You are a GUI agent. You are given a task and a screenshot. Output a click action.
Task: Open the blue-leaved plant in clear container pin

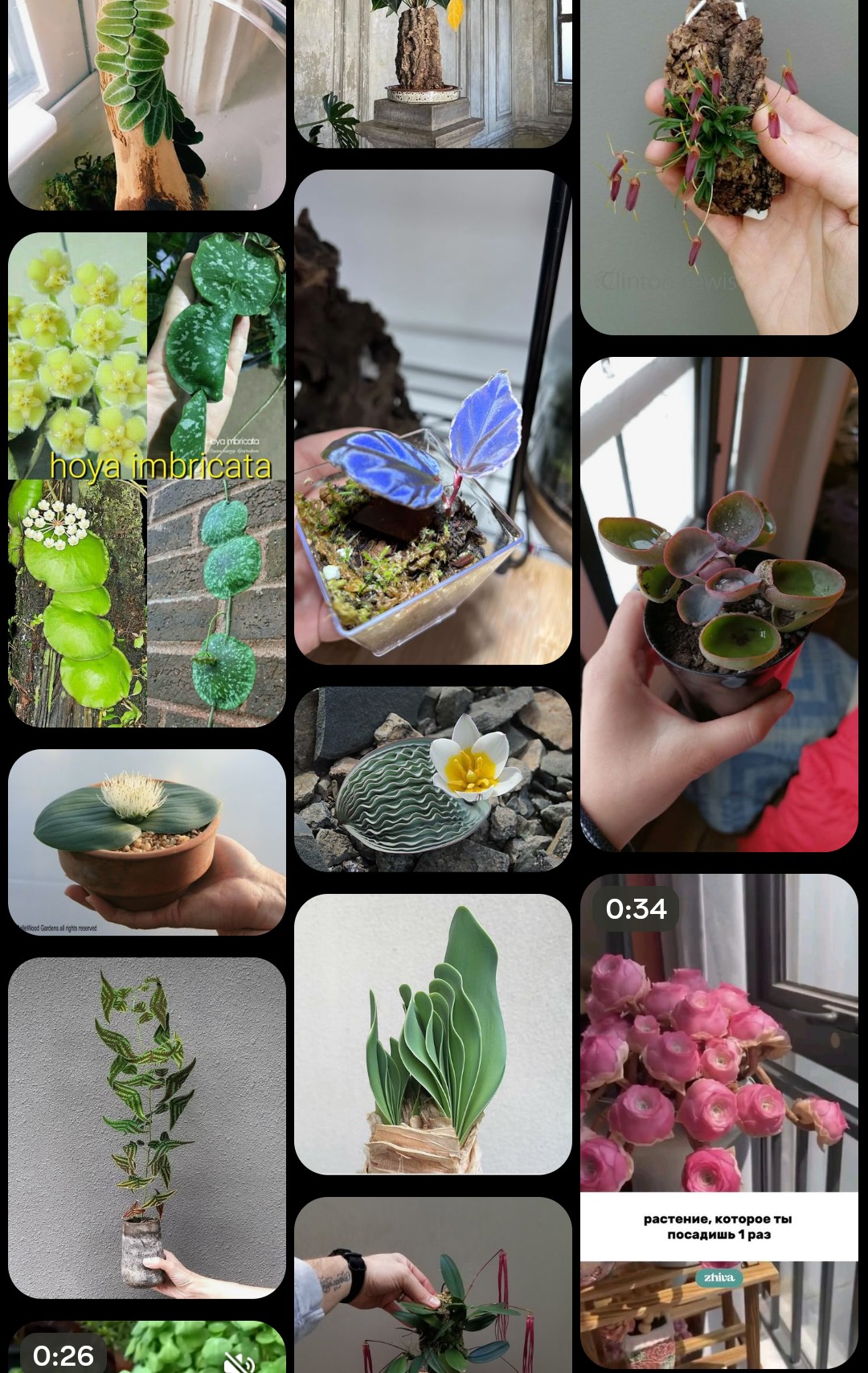click(432, 416)
